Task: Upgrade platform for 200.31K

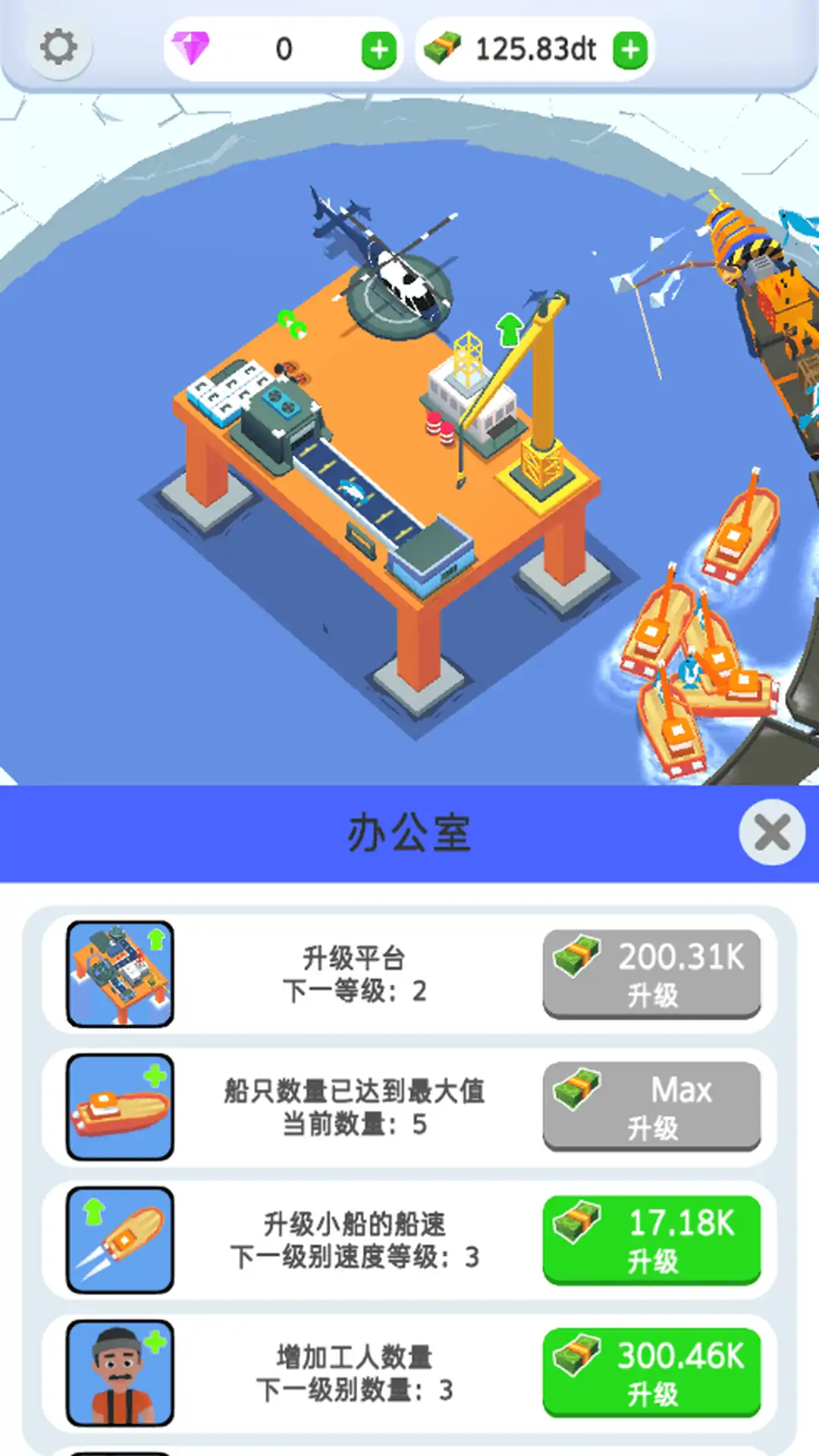Action: (651, 973)
